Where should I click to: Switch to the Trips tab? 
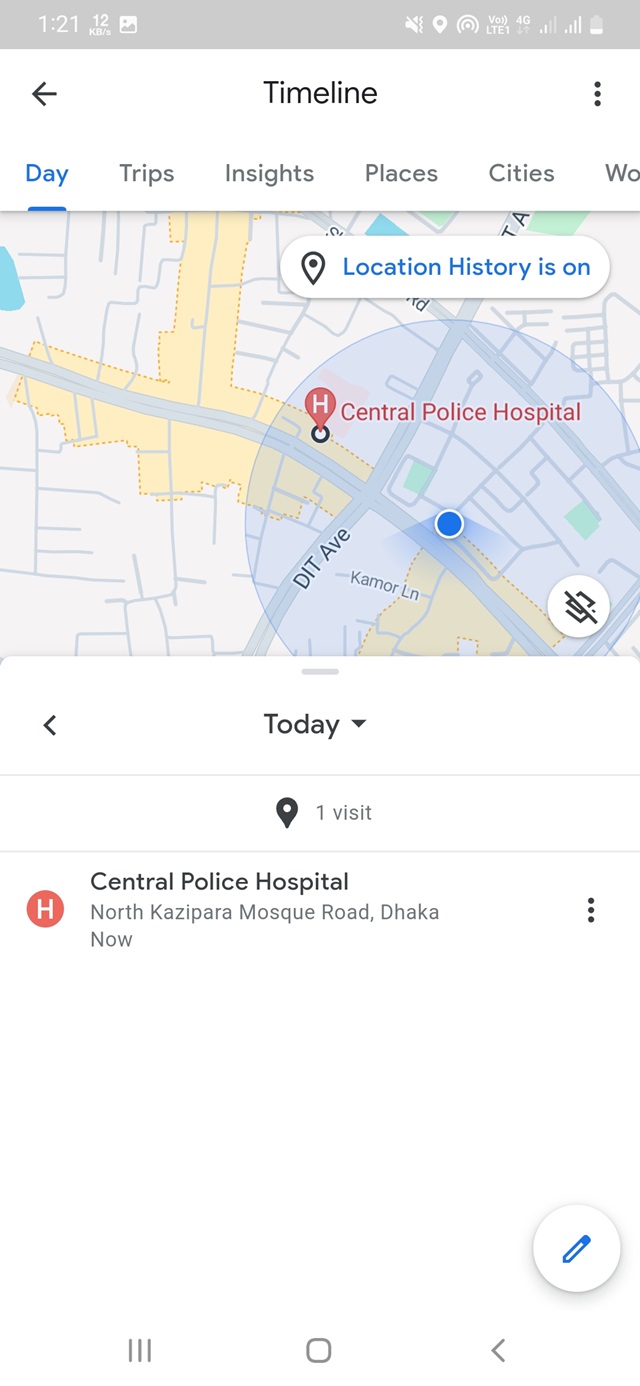coord(147,173)
